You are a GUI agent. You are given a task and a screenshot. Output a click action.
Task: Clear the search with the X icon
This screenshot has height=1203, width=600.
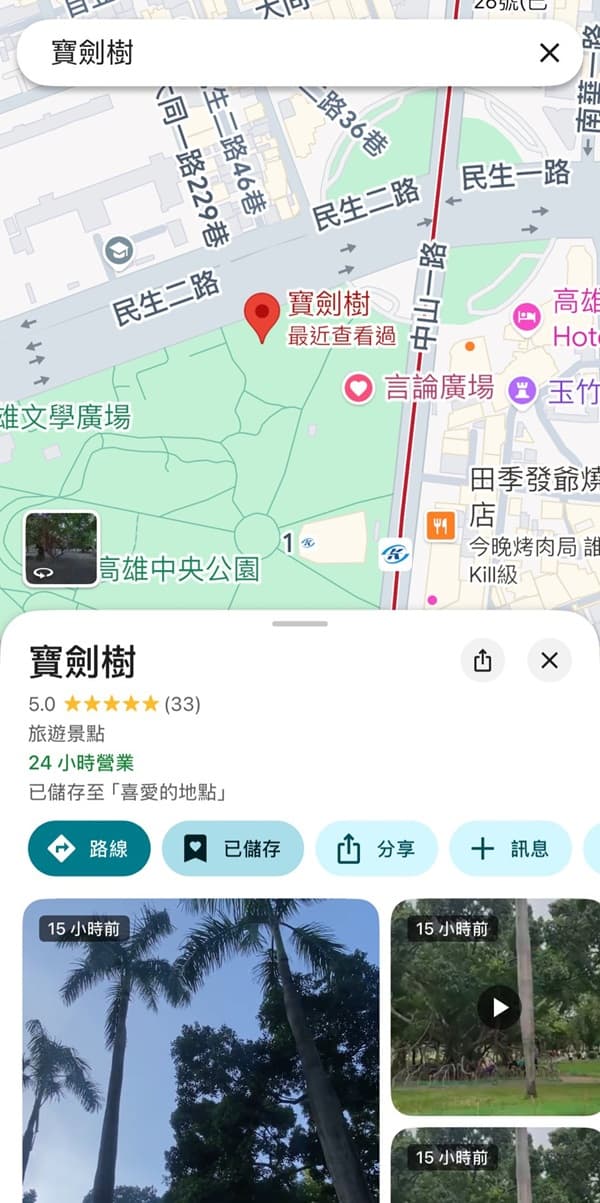coord(549,53)
